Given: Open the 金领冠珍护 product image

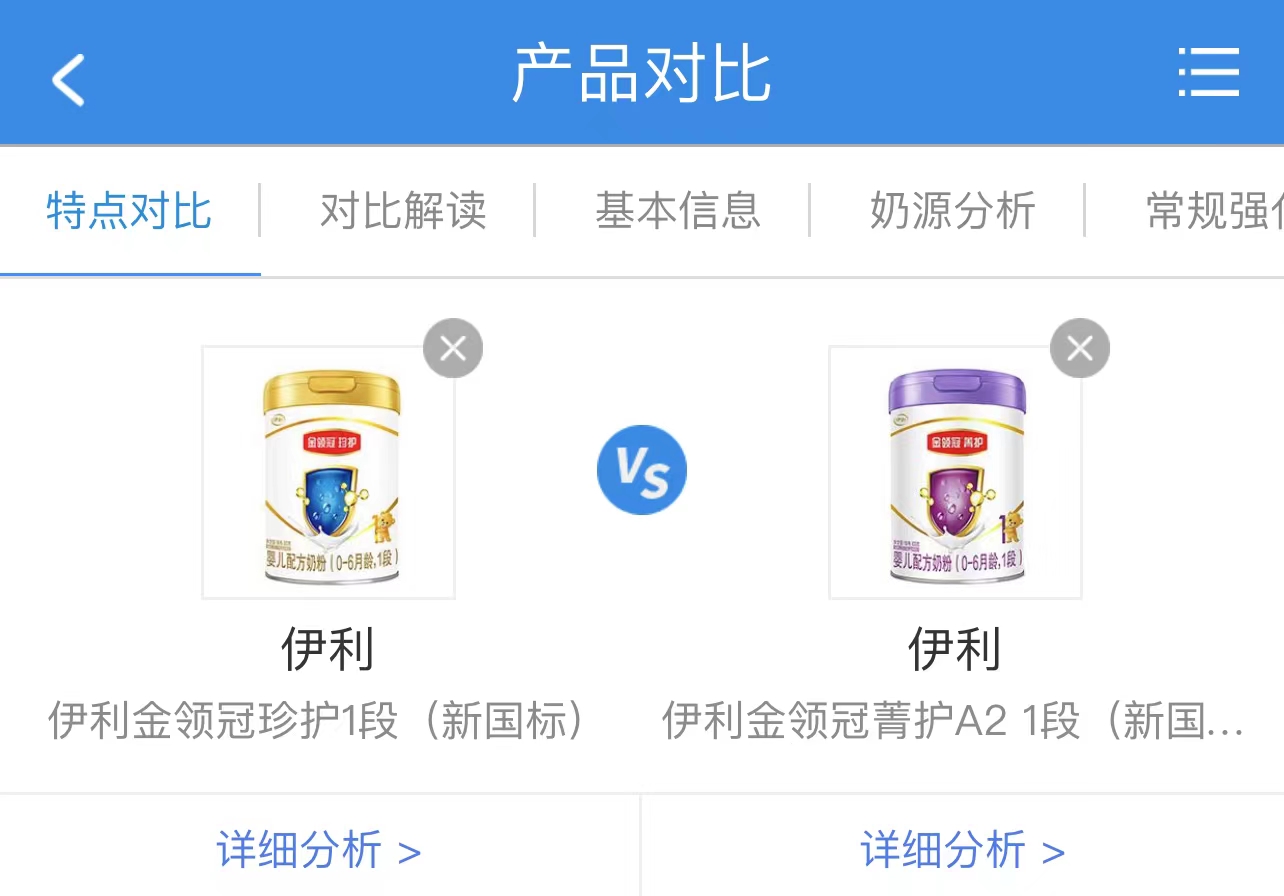Looking at the screenshot, I should coord(329,473).
